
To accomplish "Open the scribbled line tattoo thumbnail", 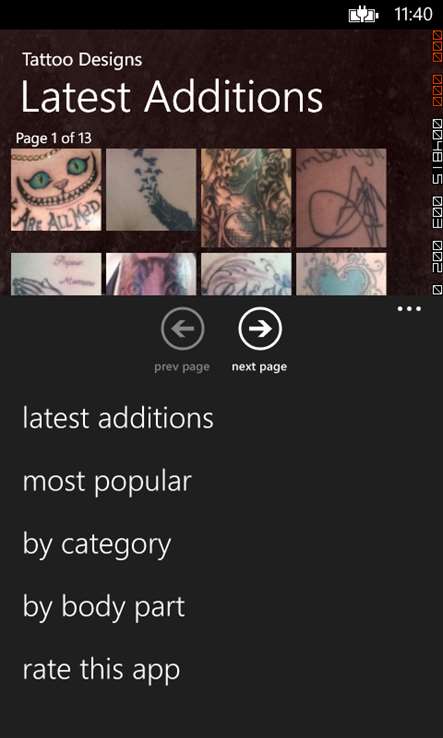I will [x=341, y=198].
